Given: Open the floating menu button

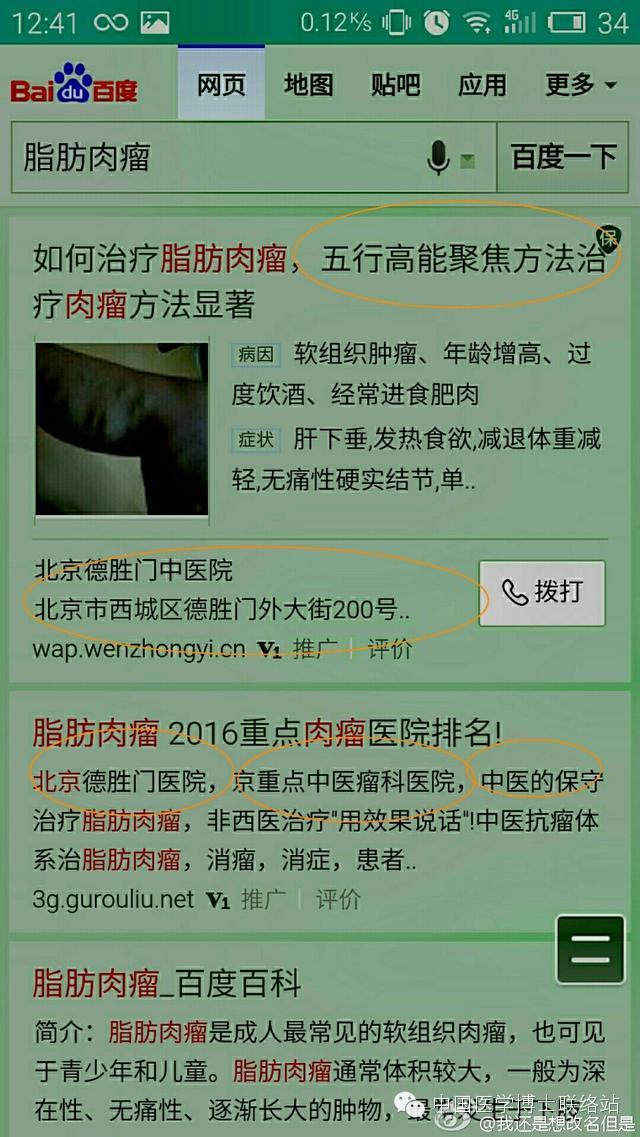Looking at the screenshot, I should tap(590, 948).
